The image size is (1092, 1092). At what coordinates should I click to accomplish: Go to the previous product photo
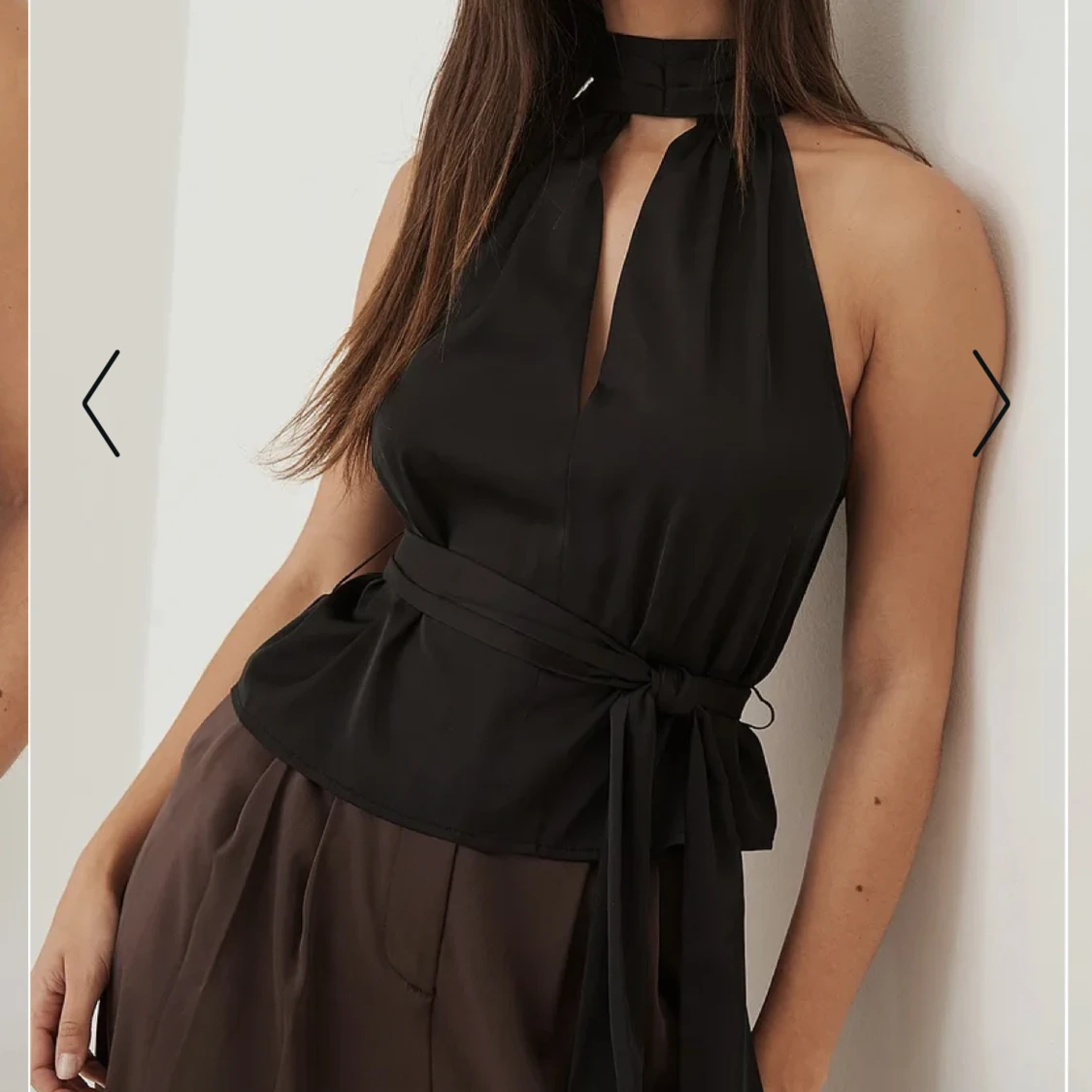coord(101,404)
